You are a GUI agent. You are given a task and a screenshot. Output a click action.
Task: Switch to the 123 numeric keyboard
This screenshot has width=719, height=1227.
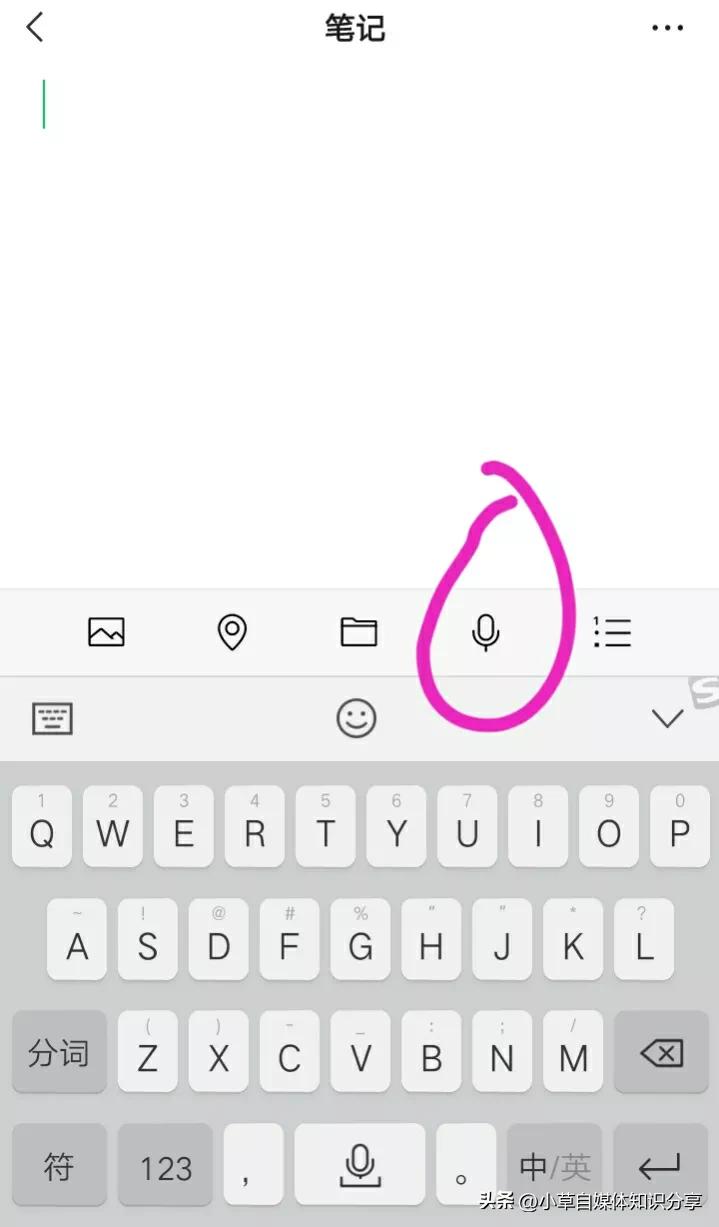[165, 1165]
